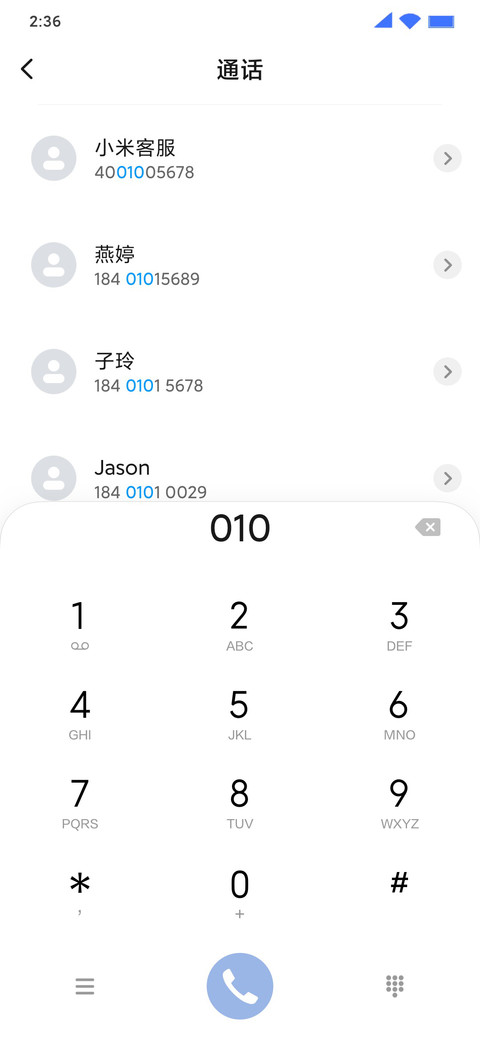Viewport: 480px width, 1040px height.
Task: Enter digit 4 GHI key
Action: click(x=80, y=714)
